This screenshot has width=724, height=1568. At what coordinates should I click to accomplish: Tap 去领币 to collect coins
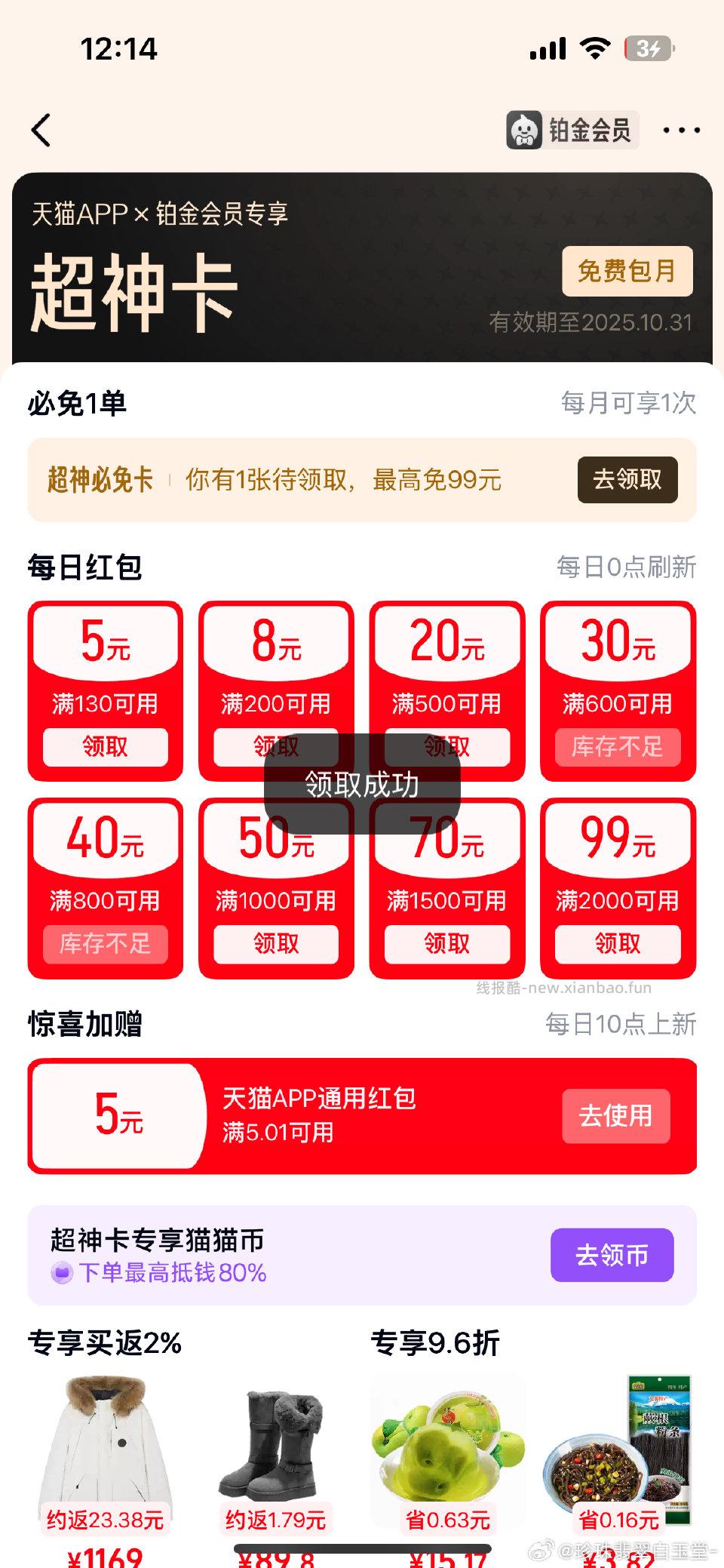pyautogui.click(x=612, y=1254)
